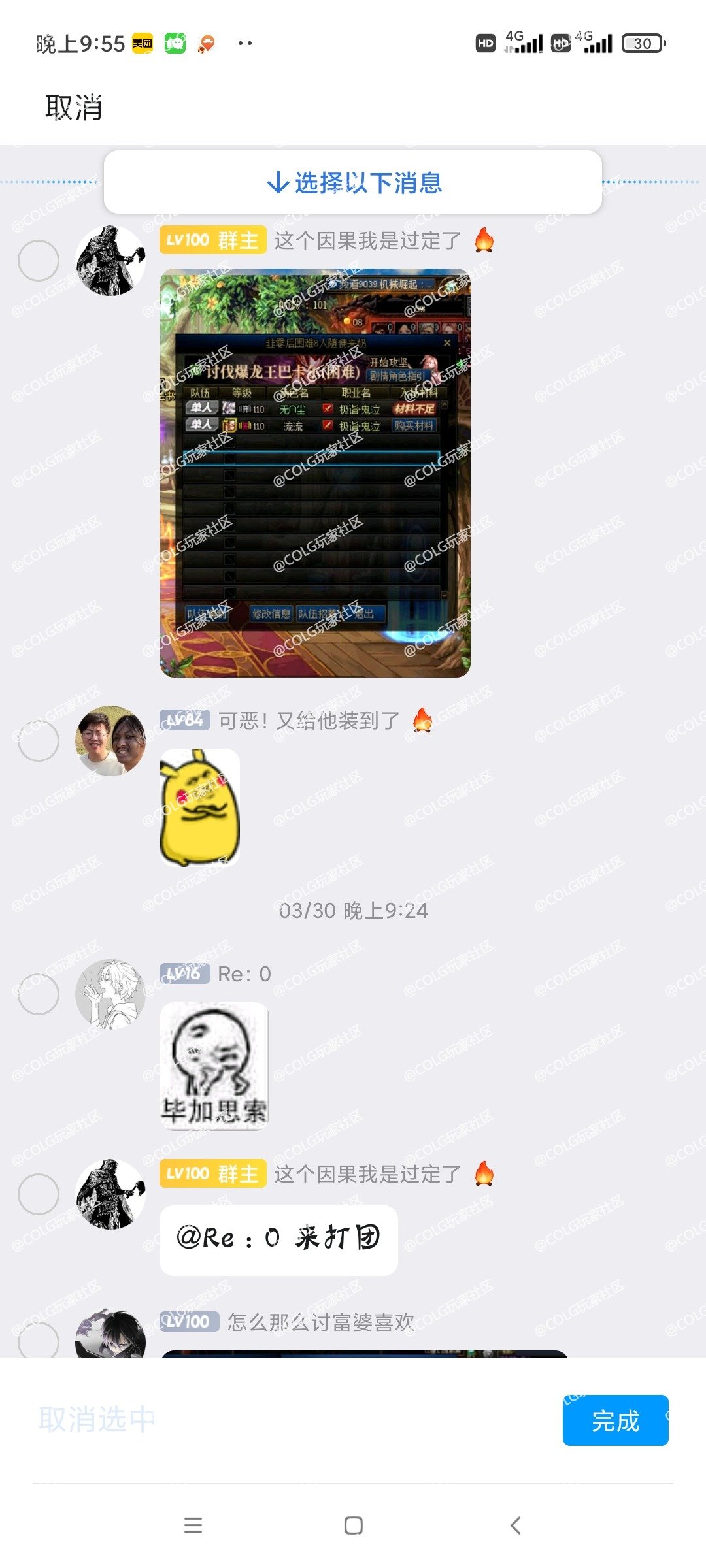Open the game screenshot image
Screen dimensions: 706x1568
(x=315, y=473)
